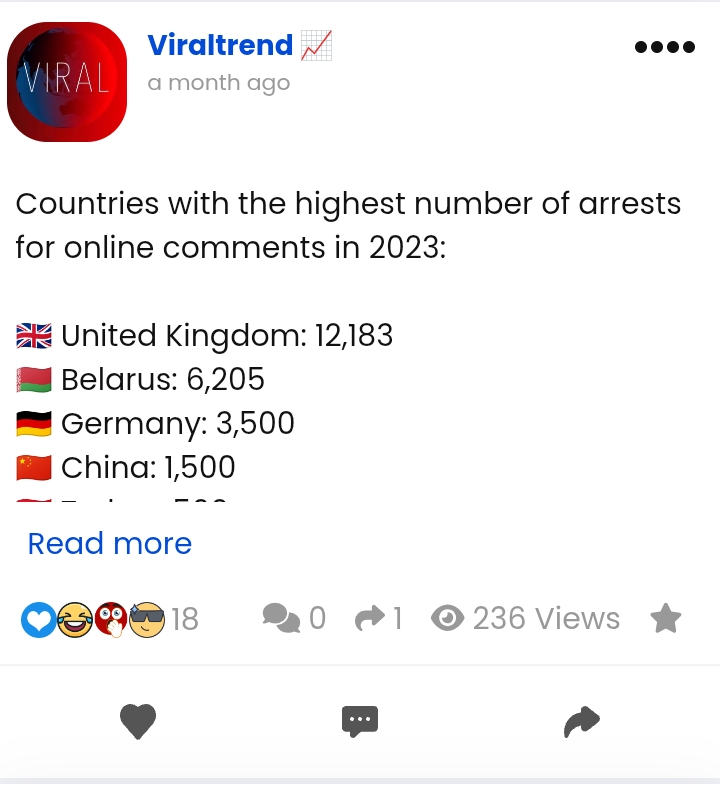View the 18 reactions on the post
This screenshot has width=720, height=786.
pyautogui.click(x=110, y=619)
